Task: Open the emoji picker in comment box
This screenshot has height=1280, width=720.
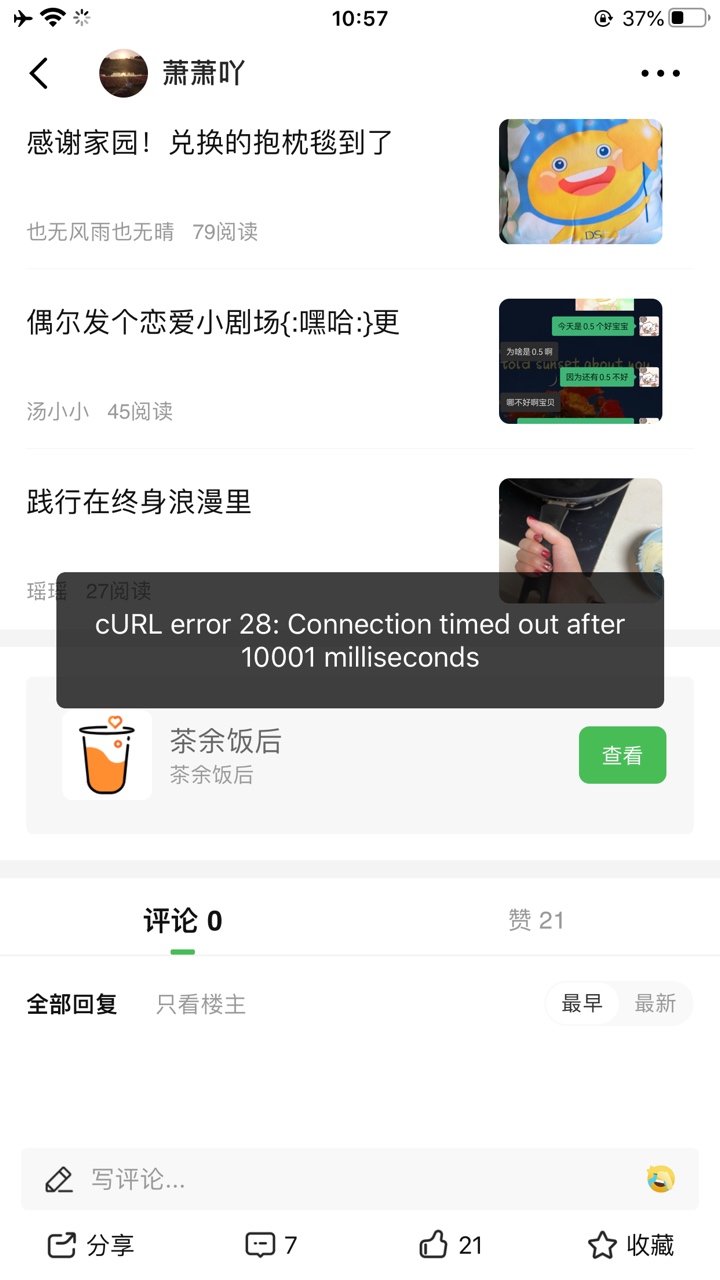Action: [660, 1179]
